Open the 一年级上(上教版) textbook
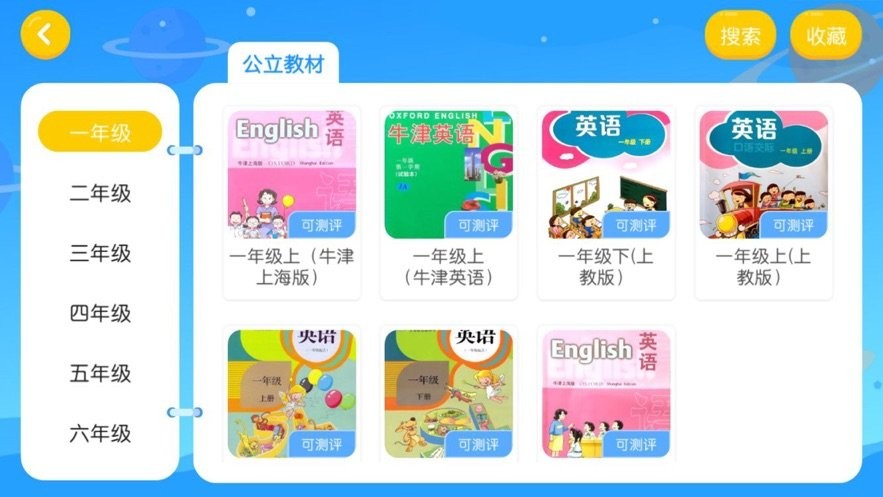This screenshot has height=497, width=883. [764, 175]
